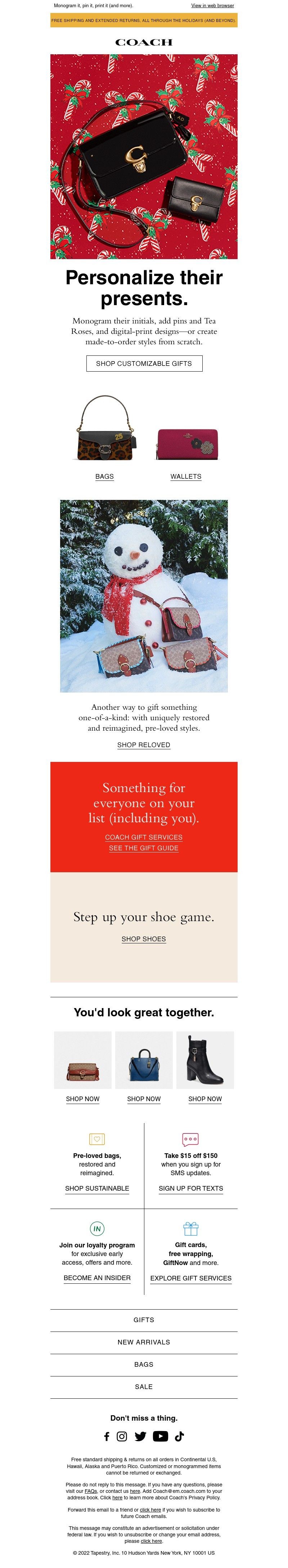Shop Now under the blue handbag
This screenshot has width=288, height=1568.
pyautogui.click(x=143, y=1099)
